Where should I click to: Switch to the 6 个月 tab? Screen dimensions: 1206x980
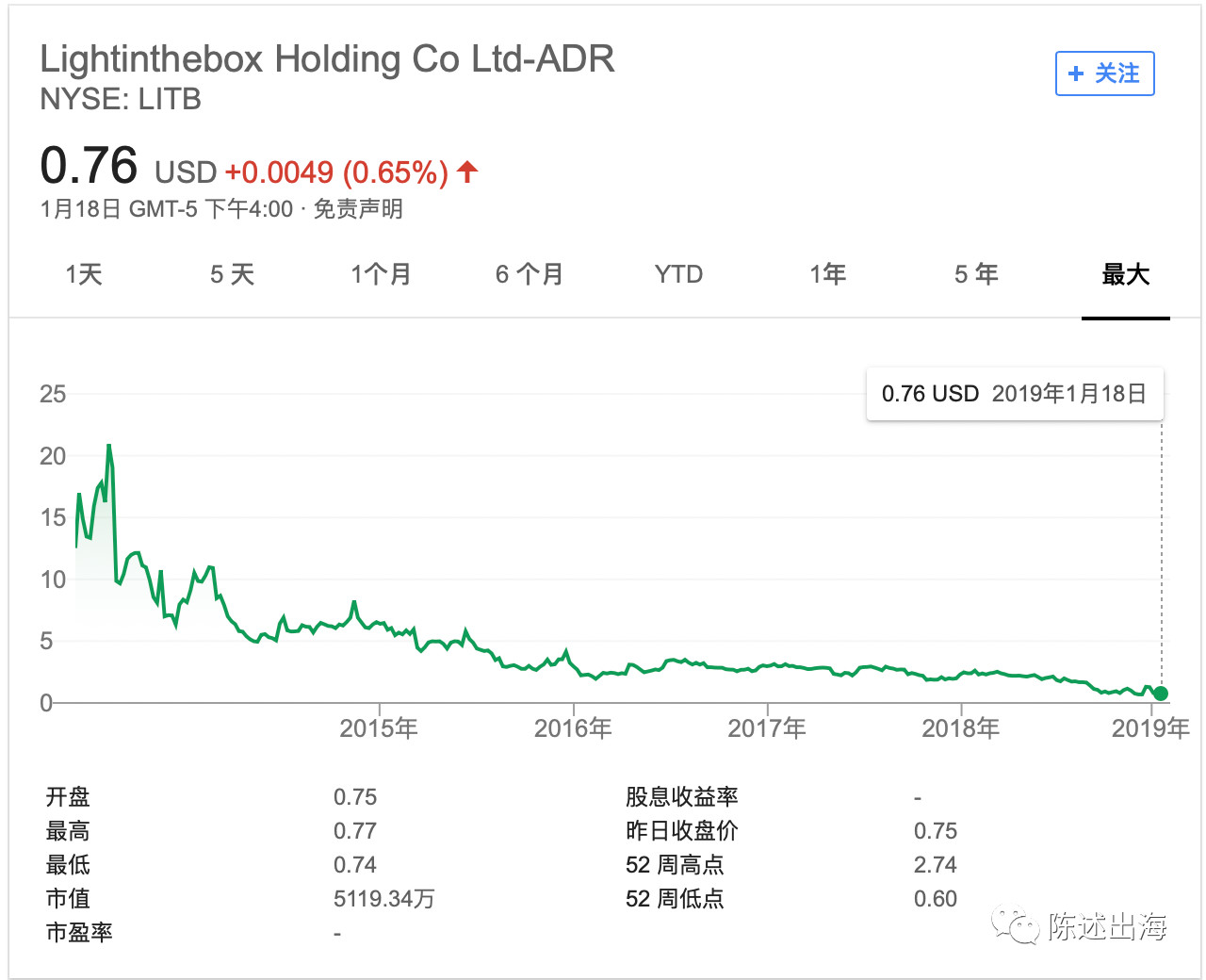[530, 274]
